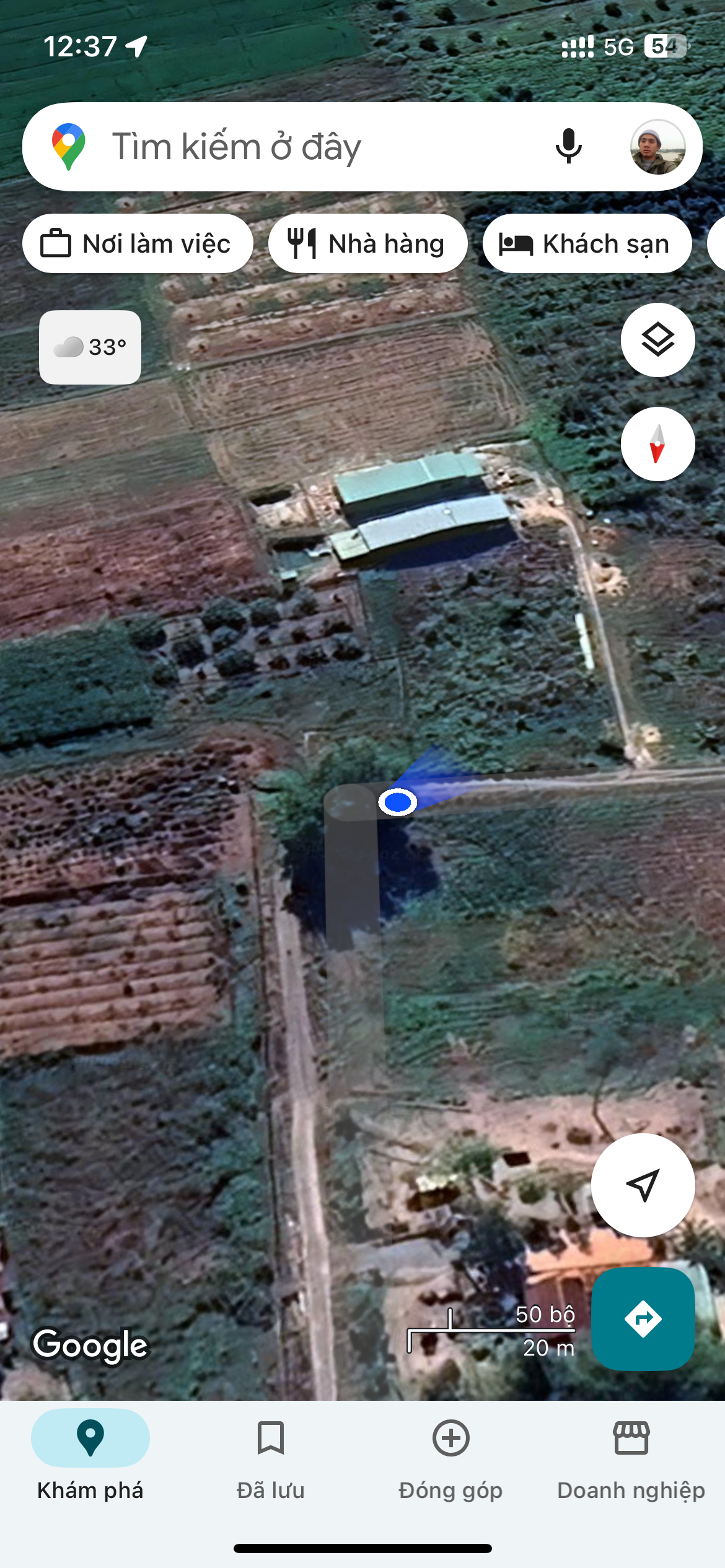Tap the compass to reset orientation
This screenshot has height=1568, width=725.
(x=657, y=444)
